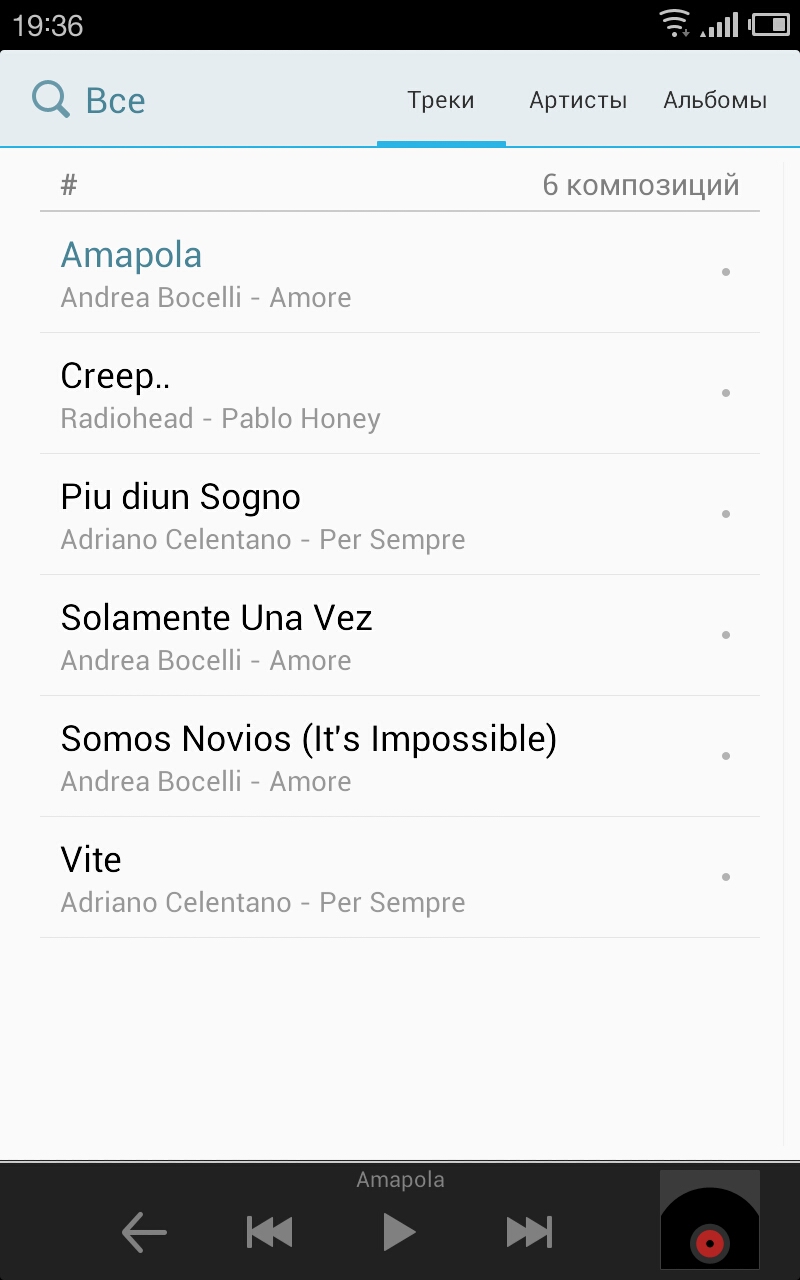This screenshot has width=800, height=1280.
Task: Open options dot for Vite
Action: point(726,877)
